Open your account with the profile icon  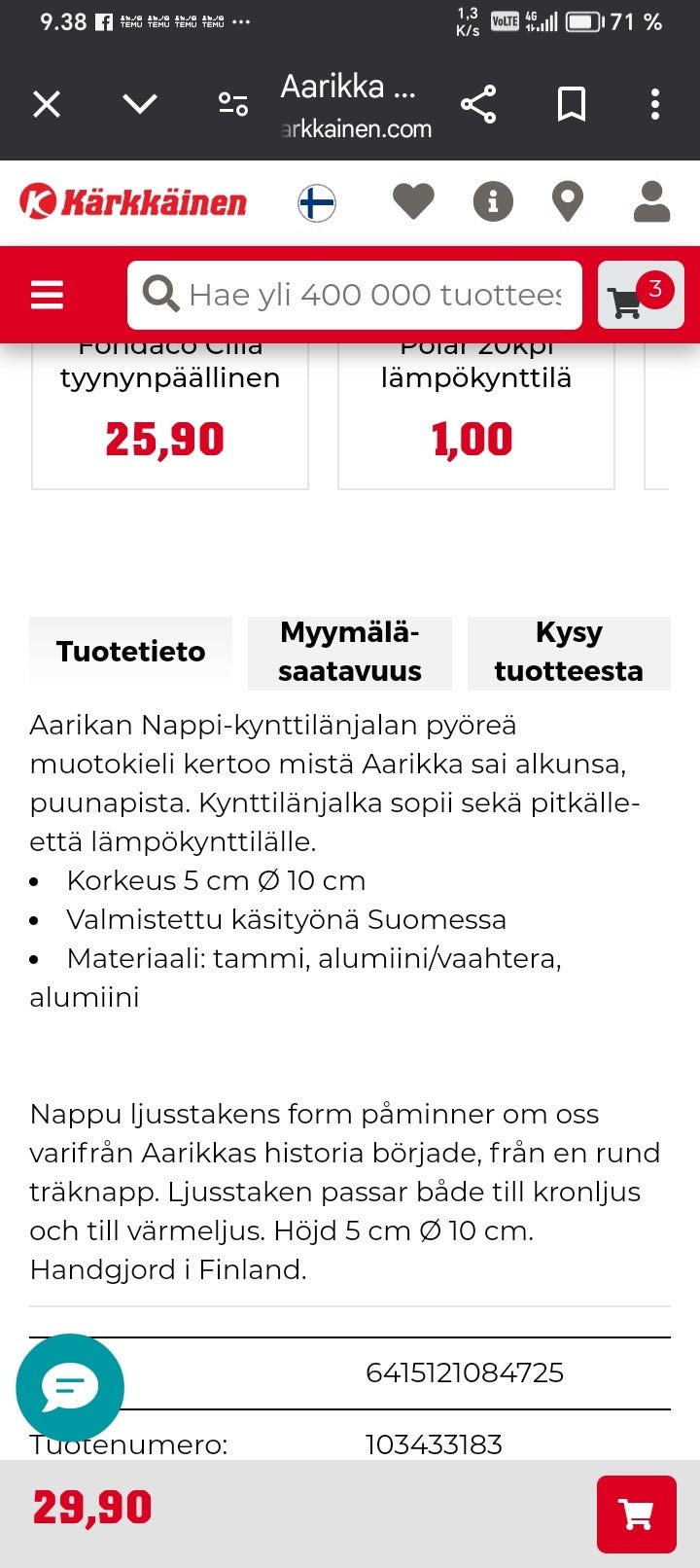click(x=650, y=201)
